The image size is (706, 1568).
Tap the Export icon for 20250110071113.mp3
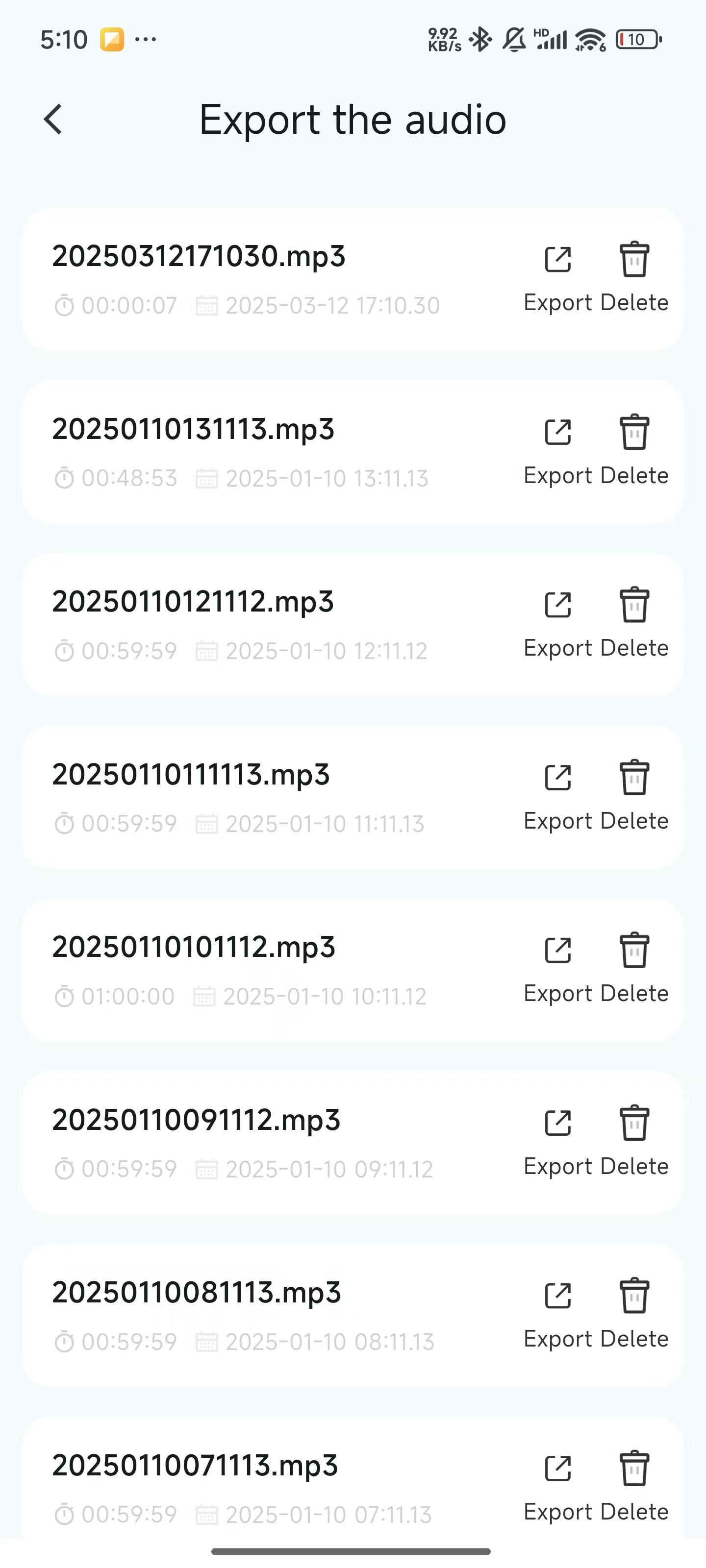[x=557, y=1468]
